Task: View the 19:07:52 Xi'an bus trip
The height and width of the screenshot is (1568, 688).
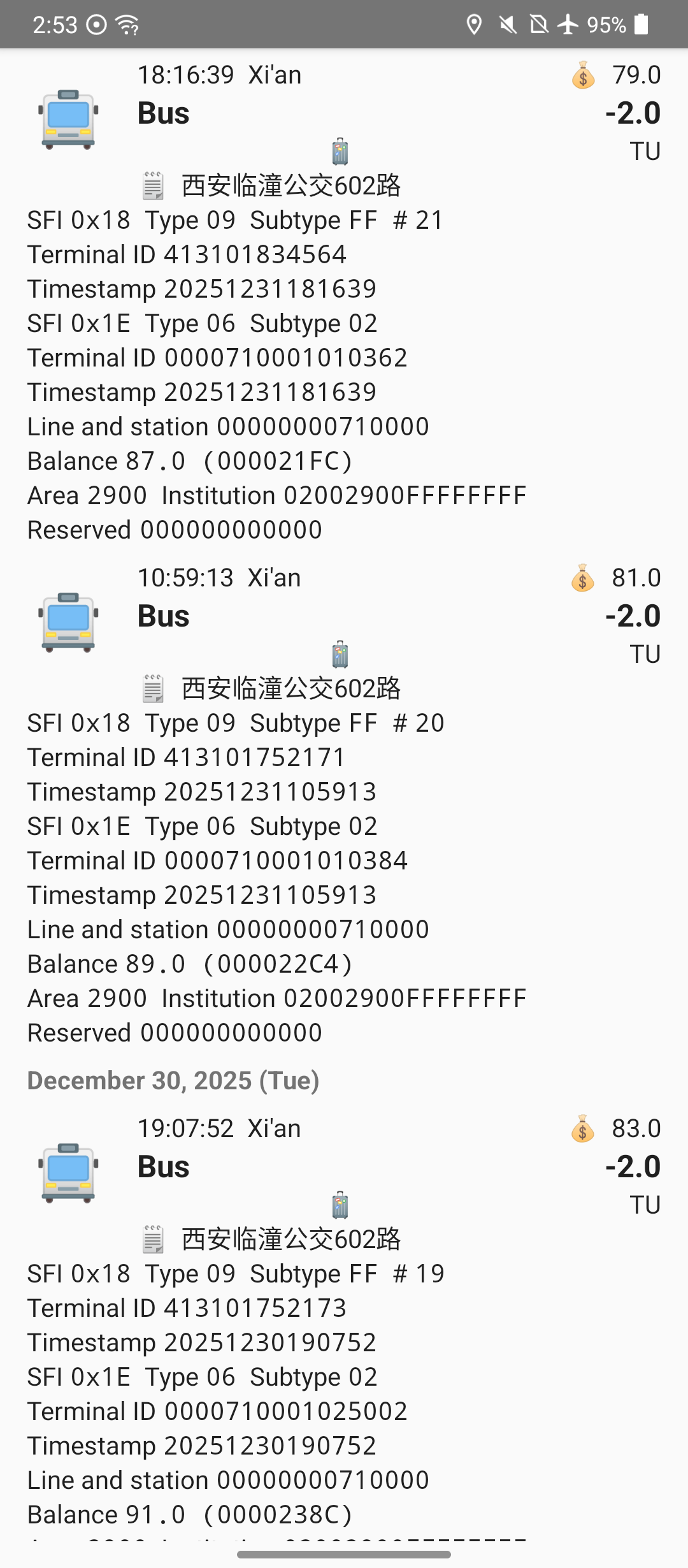Action: pyautogui.click(x=344, y=1167)
